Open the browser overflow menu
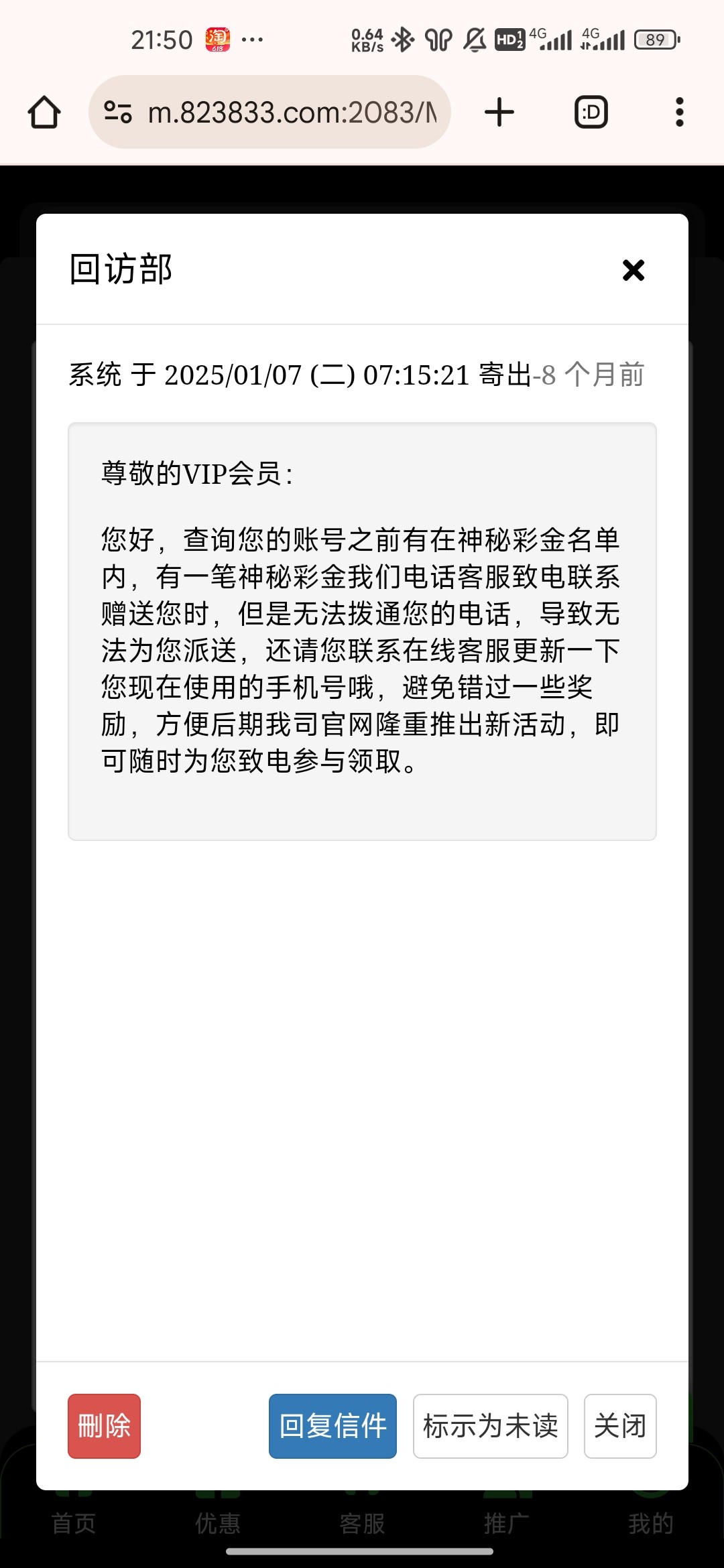The height and width of the screenshot is (1568, 724). [679, 112]
